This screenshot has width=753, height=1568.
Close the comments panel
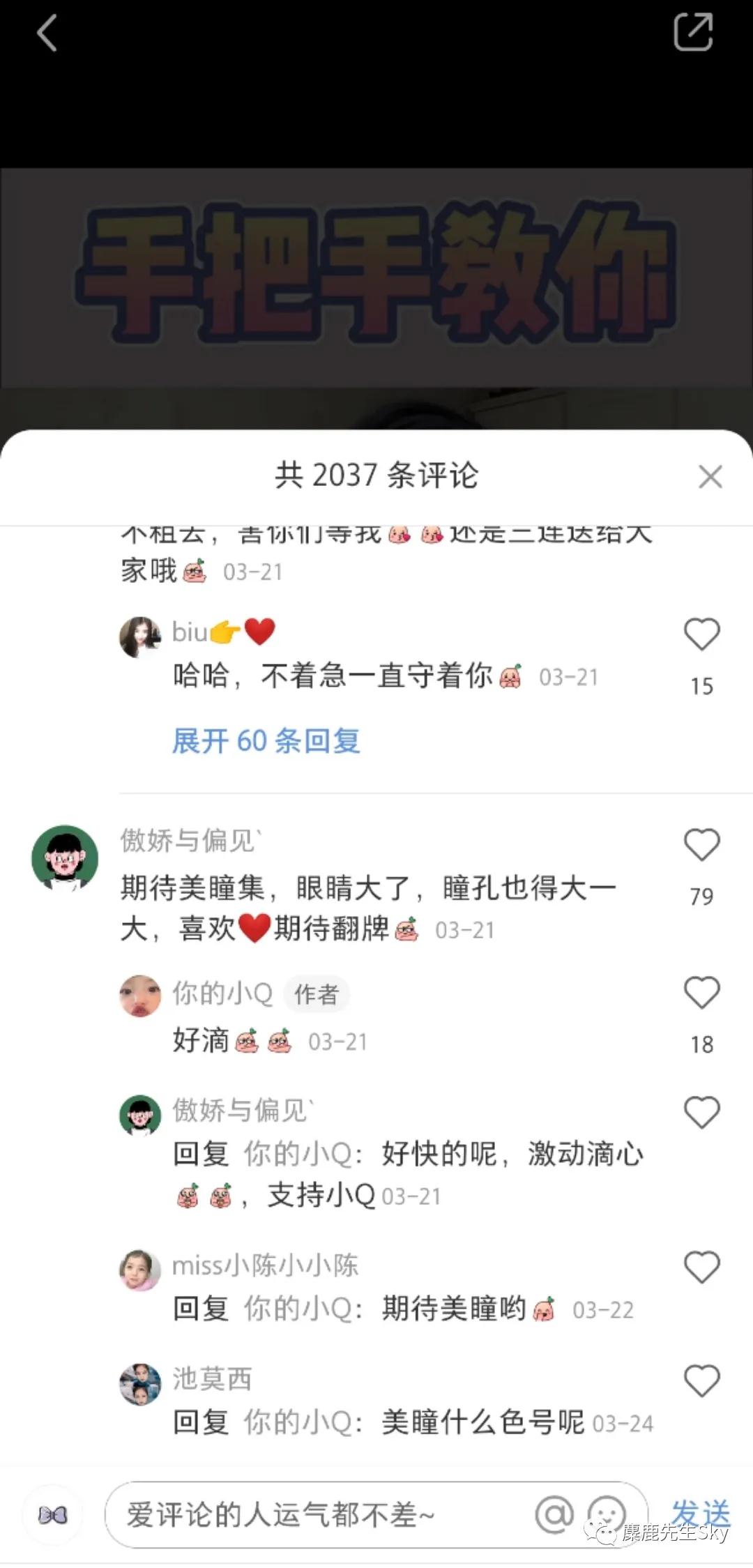tap(710, 477)
